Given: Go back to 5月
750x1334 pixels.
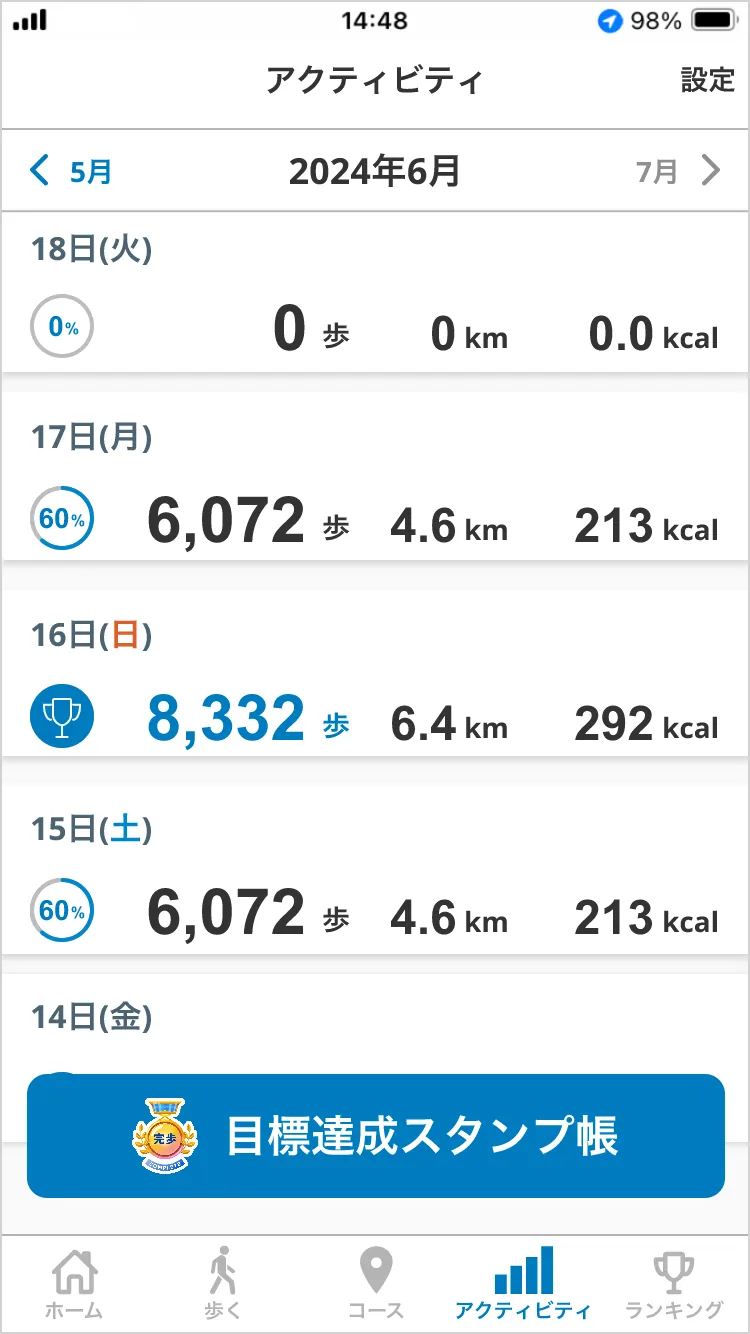Looking at the screenshot, I should [x=72, y=171].
